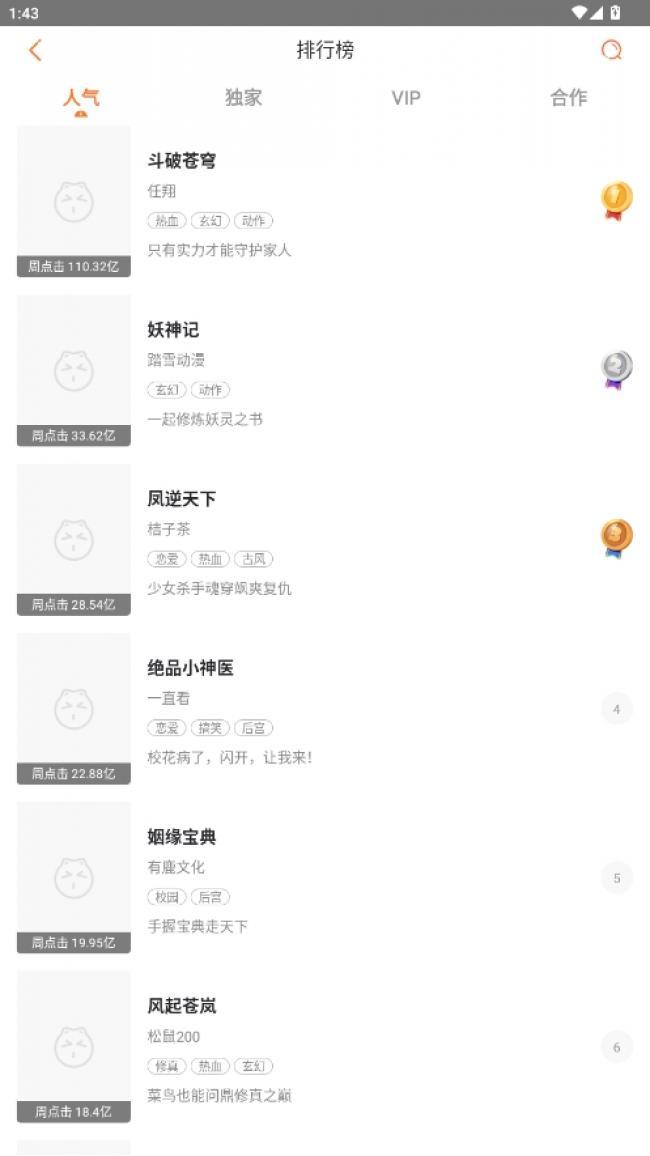Open the comic 风起苍岚
The width and height of the screenshot is (650, 1156).
[182, 1006]
